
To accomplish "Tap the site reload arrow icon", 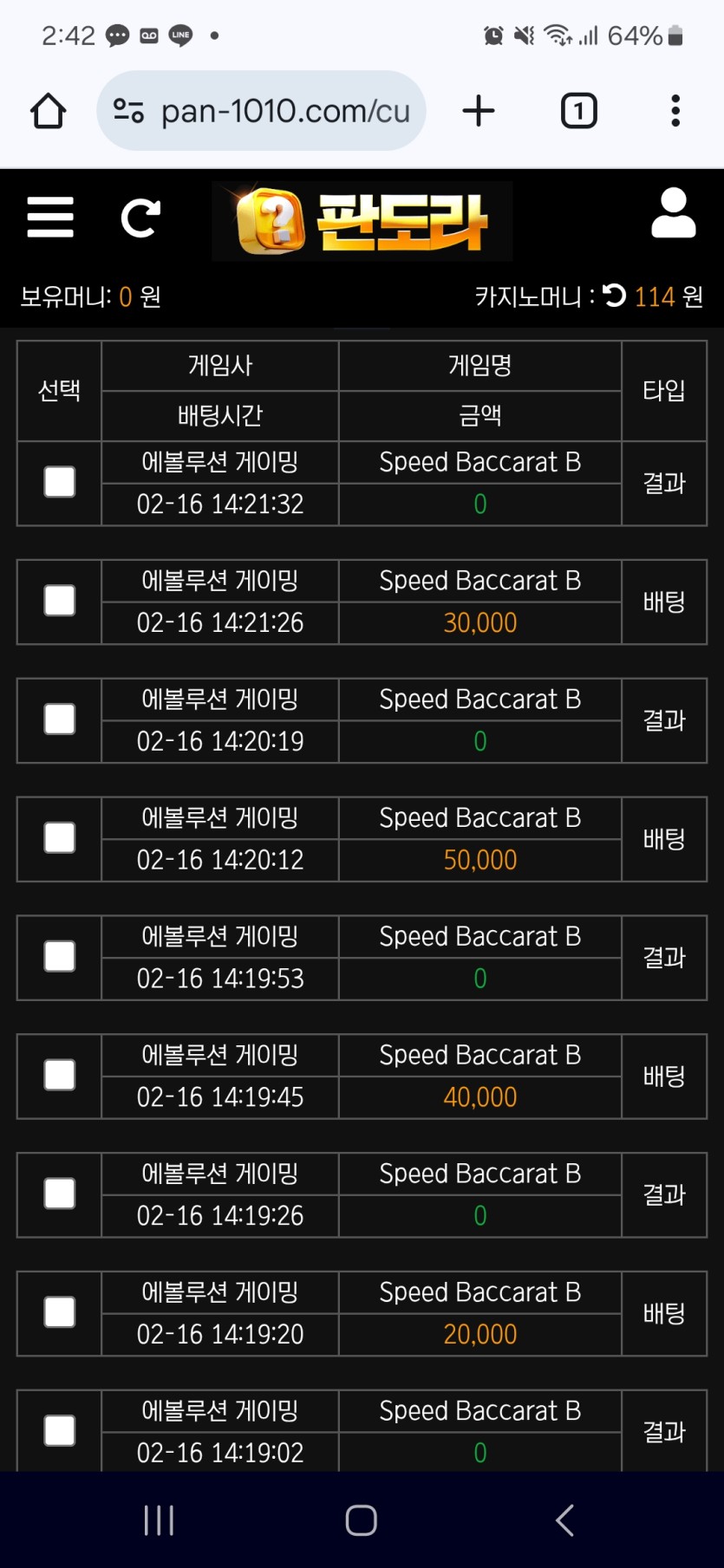I will 140,218.
